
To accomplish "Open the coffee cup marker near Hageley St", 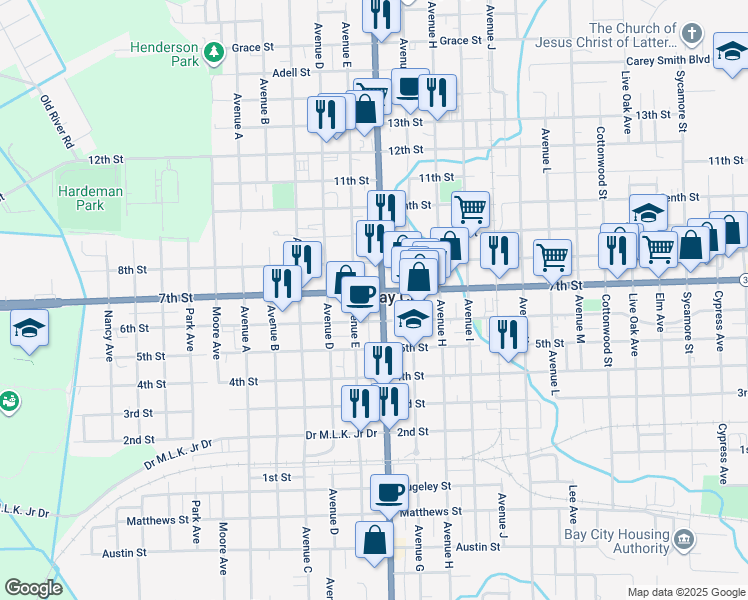I will pos(389,492).
